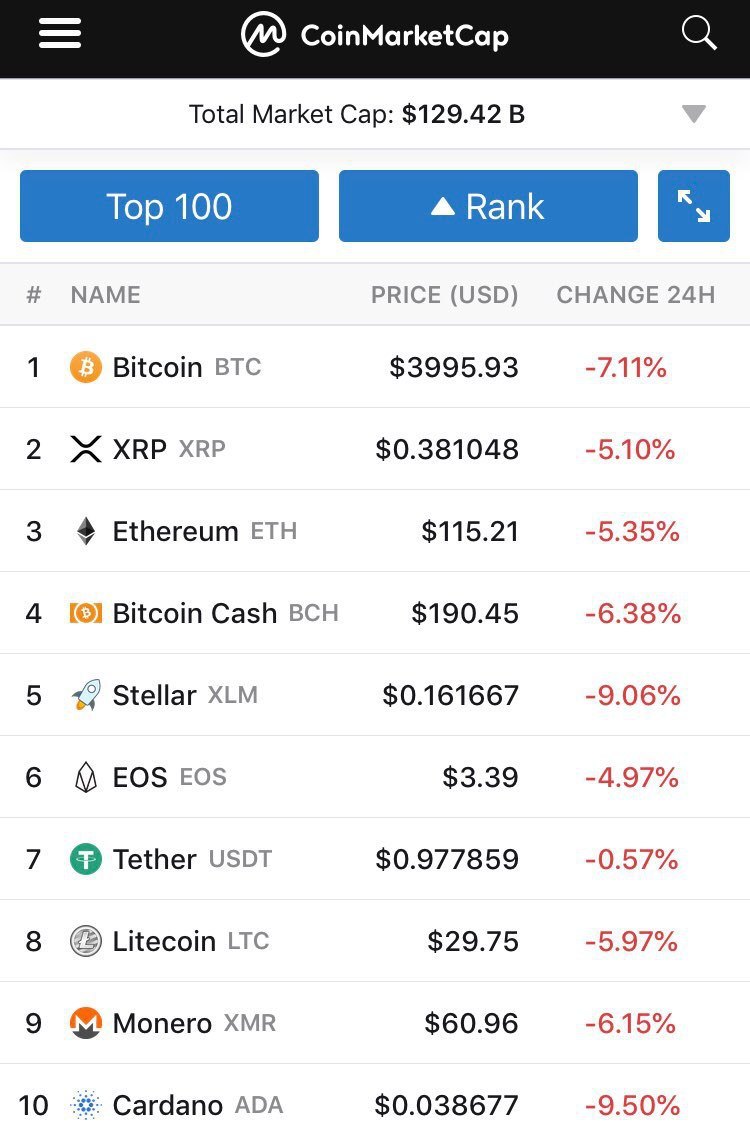The image size is (750, 1138).
Task: Open the search magnifier icon
Action: pos(699,34)
